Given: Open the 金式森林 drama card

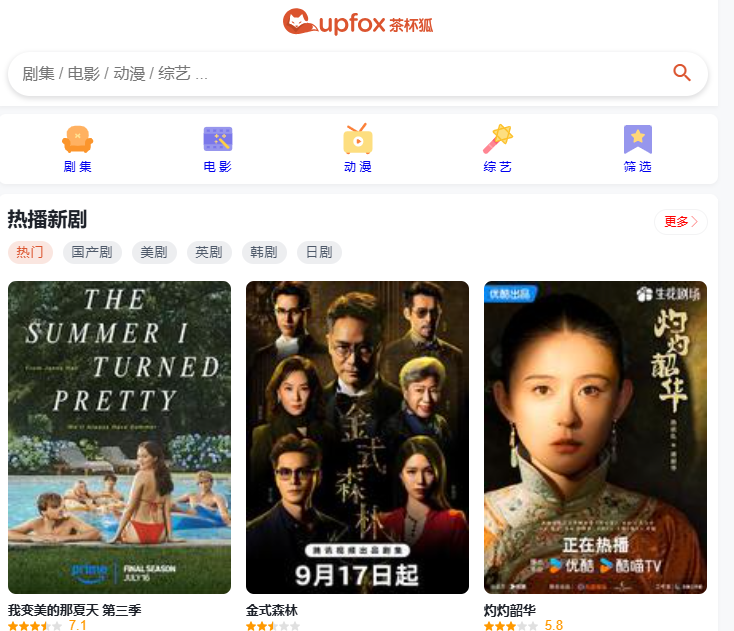Looking at the screenshot, I should 357,437.
